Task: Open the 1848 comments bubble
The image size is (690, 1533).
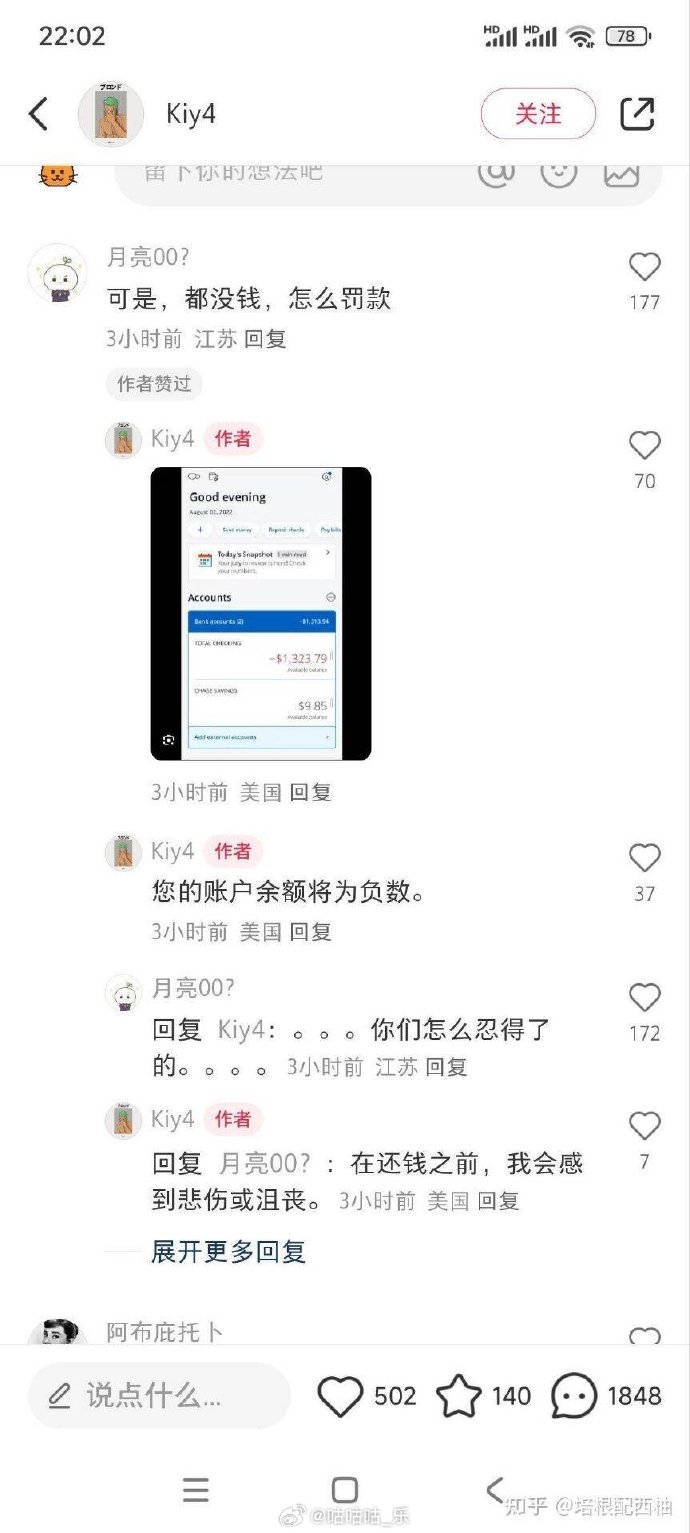Action: (x=575, y=1396)
